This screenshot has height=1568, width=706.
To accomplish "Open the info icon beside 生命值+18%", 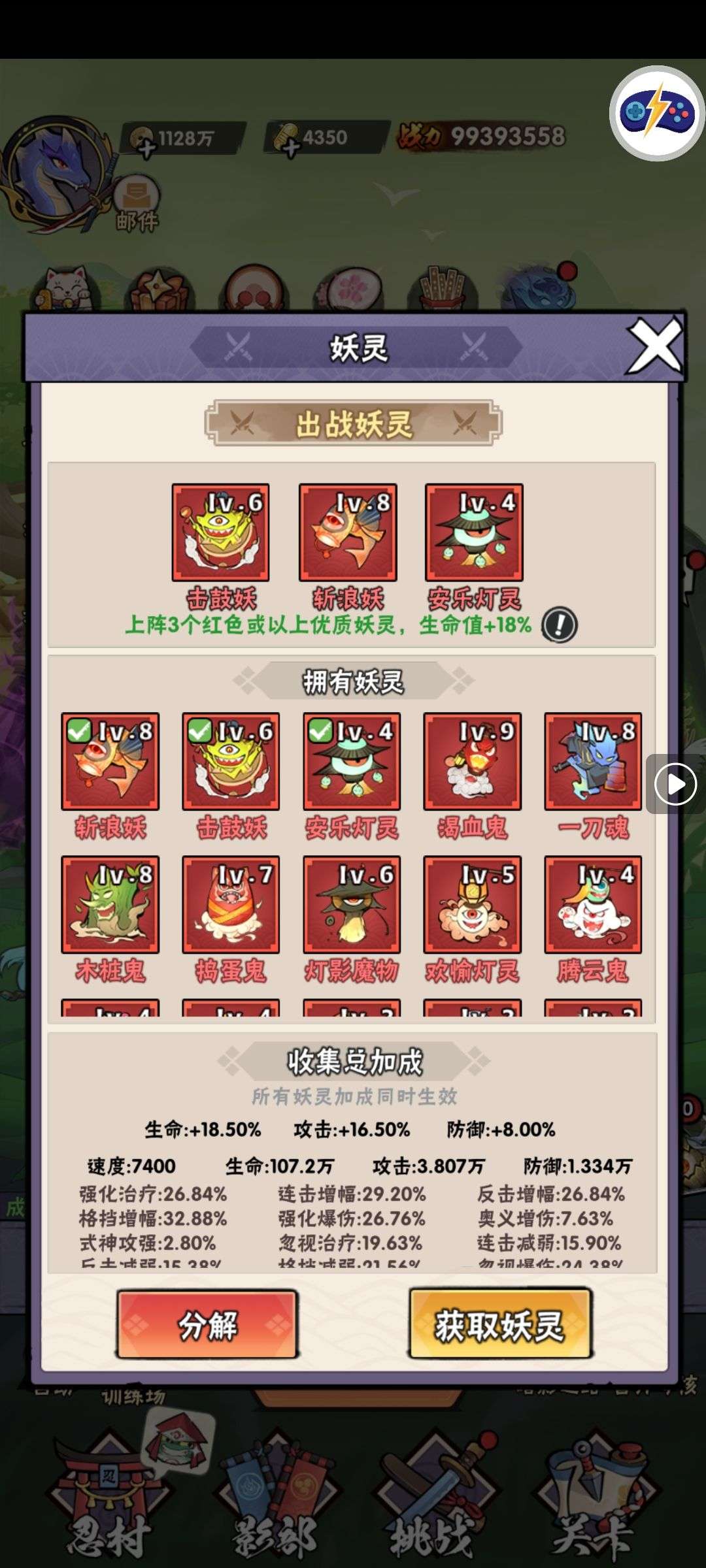I will click(x=560, y=625).
